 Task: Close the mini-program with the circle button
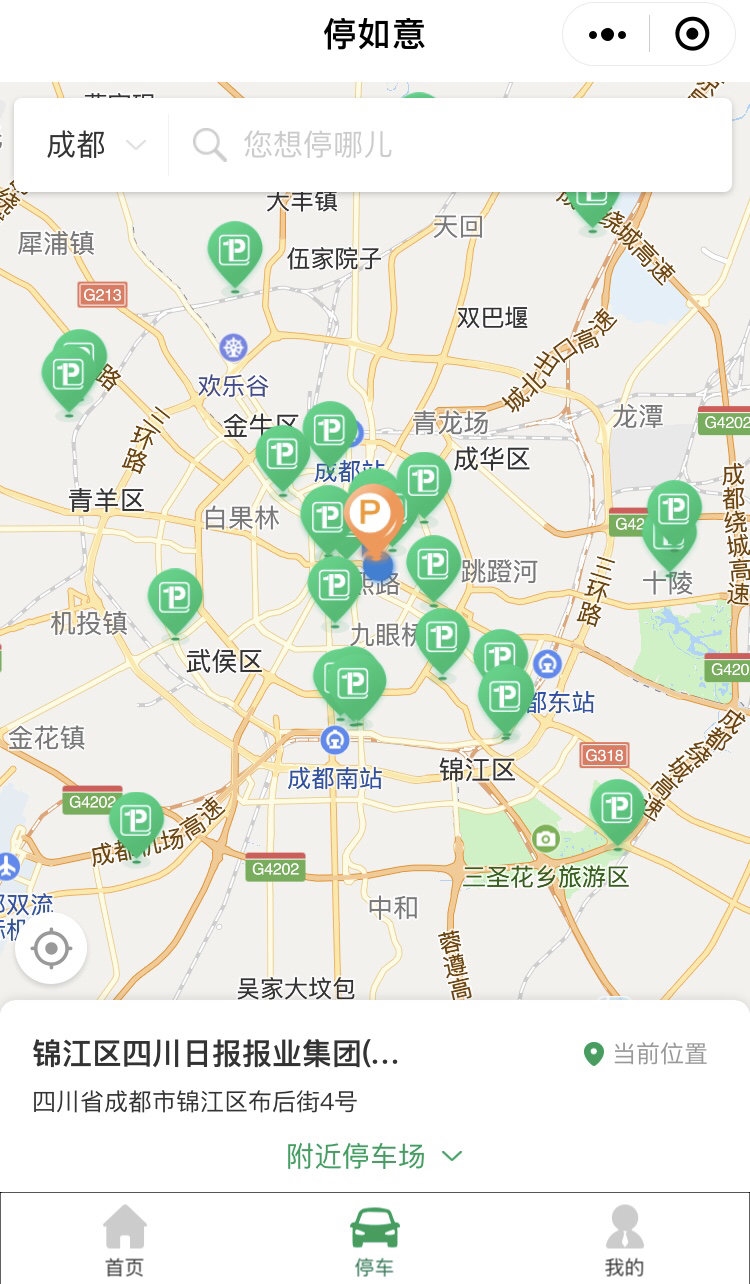[x=692, y=35]
